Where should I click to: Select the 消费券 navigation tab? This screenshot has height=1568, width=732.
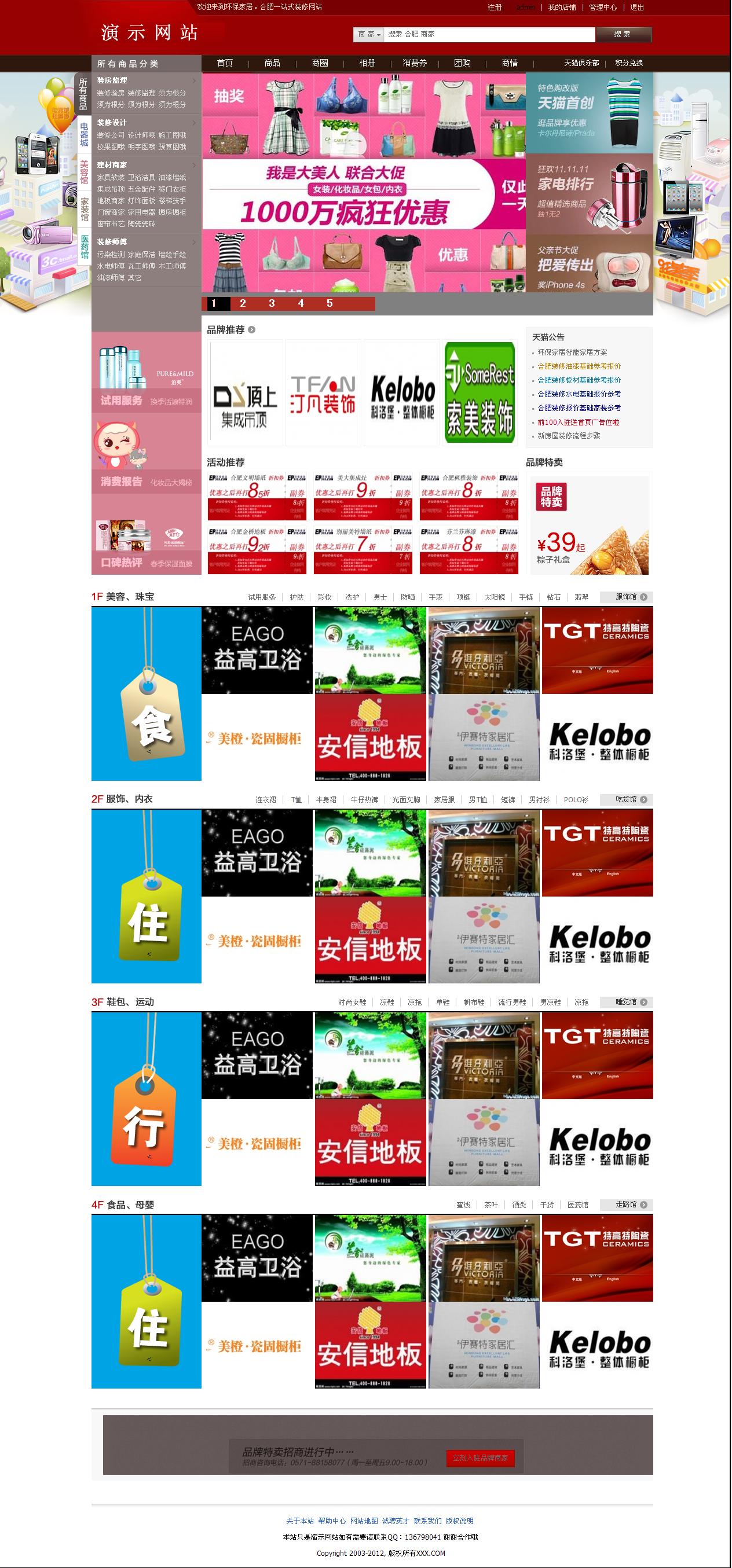click(415, 63)
